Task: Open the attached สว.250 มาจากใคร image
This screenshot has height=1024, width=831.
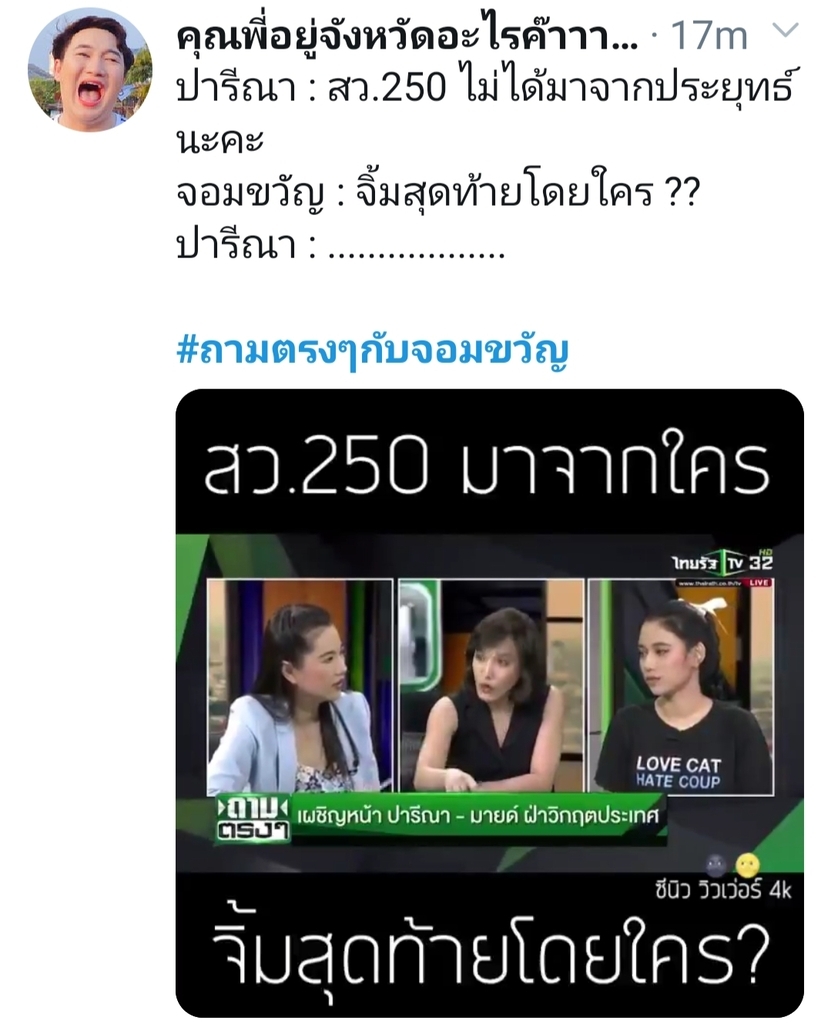Action: (489, 702)
